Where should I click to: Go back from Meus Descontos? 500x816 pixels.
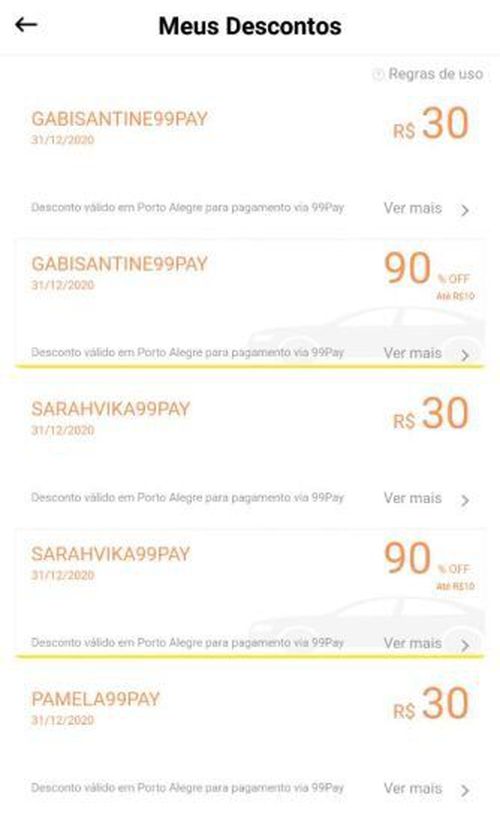26,24
